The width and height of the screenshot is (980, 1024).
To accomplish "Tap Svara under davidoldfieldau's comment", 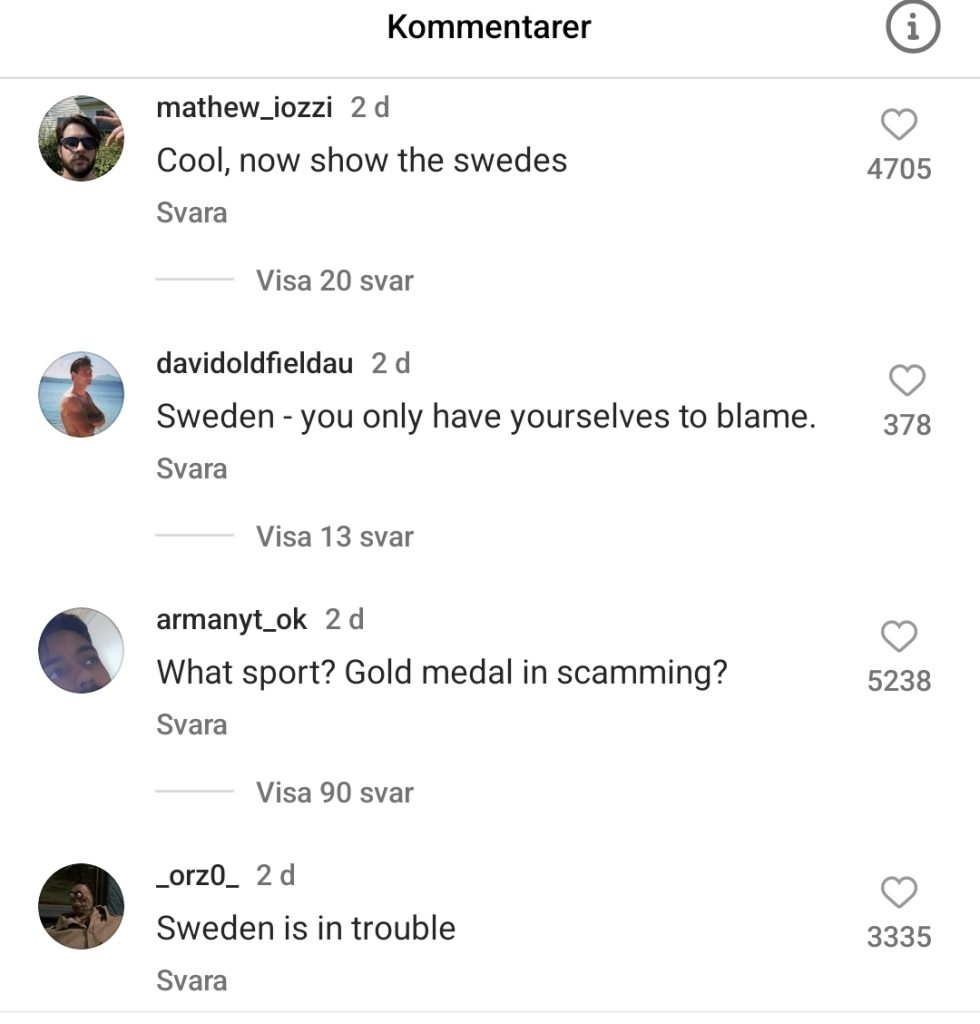I will (x=192, y=469).
